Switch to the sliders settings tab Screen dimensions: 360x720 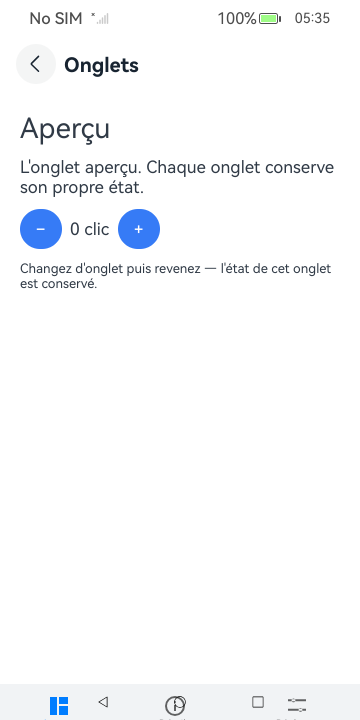click(x=297, y=705)
